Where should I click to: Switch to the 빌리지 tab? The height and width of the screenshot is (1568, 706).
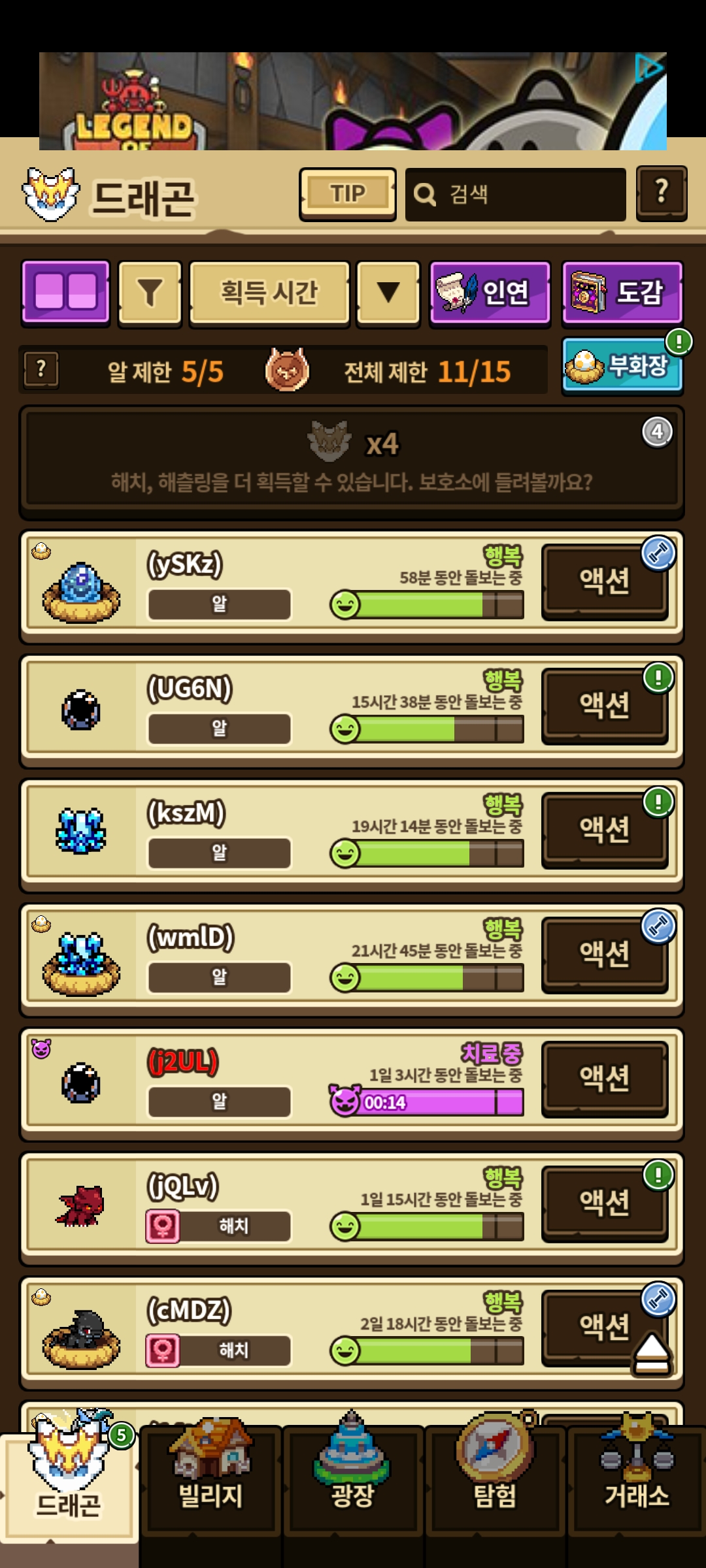(x=210, y=1483)
